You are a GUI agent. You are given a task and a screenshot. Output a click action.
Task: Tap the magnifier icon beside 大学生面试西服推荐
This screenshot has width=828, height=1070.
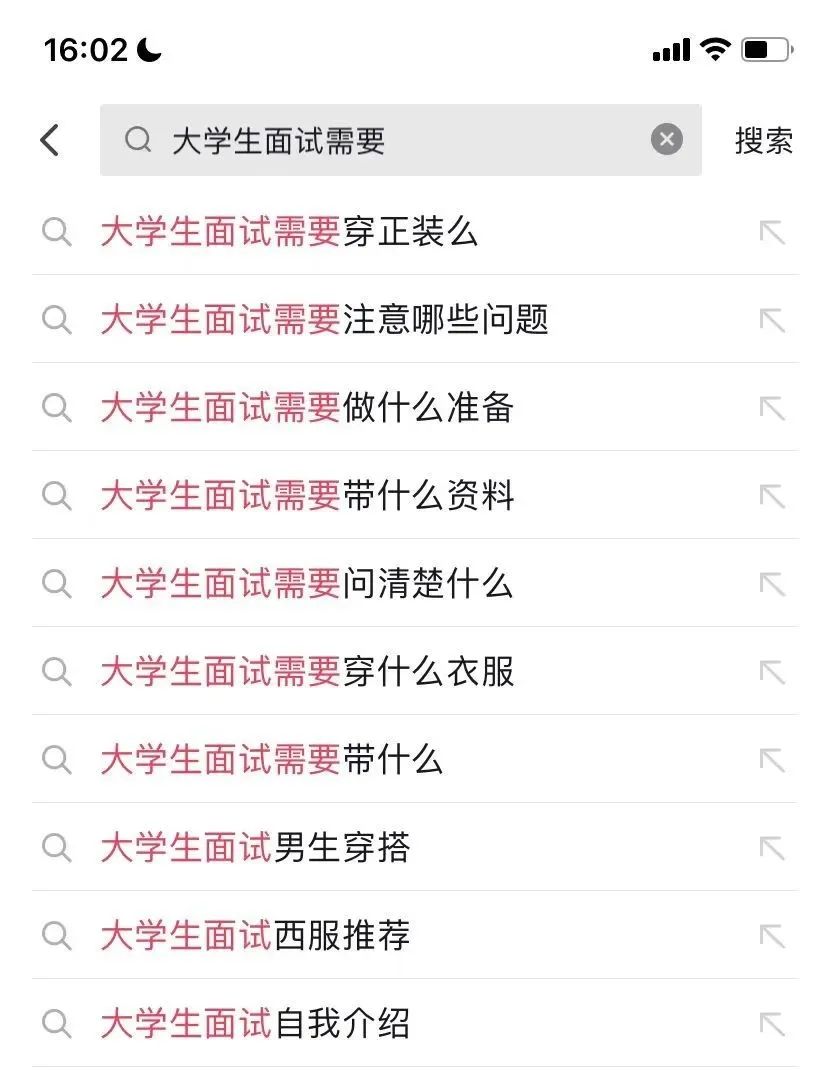pyautogui.click(x=57, y=935)
